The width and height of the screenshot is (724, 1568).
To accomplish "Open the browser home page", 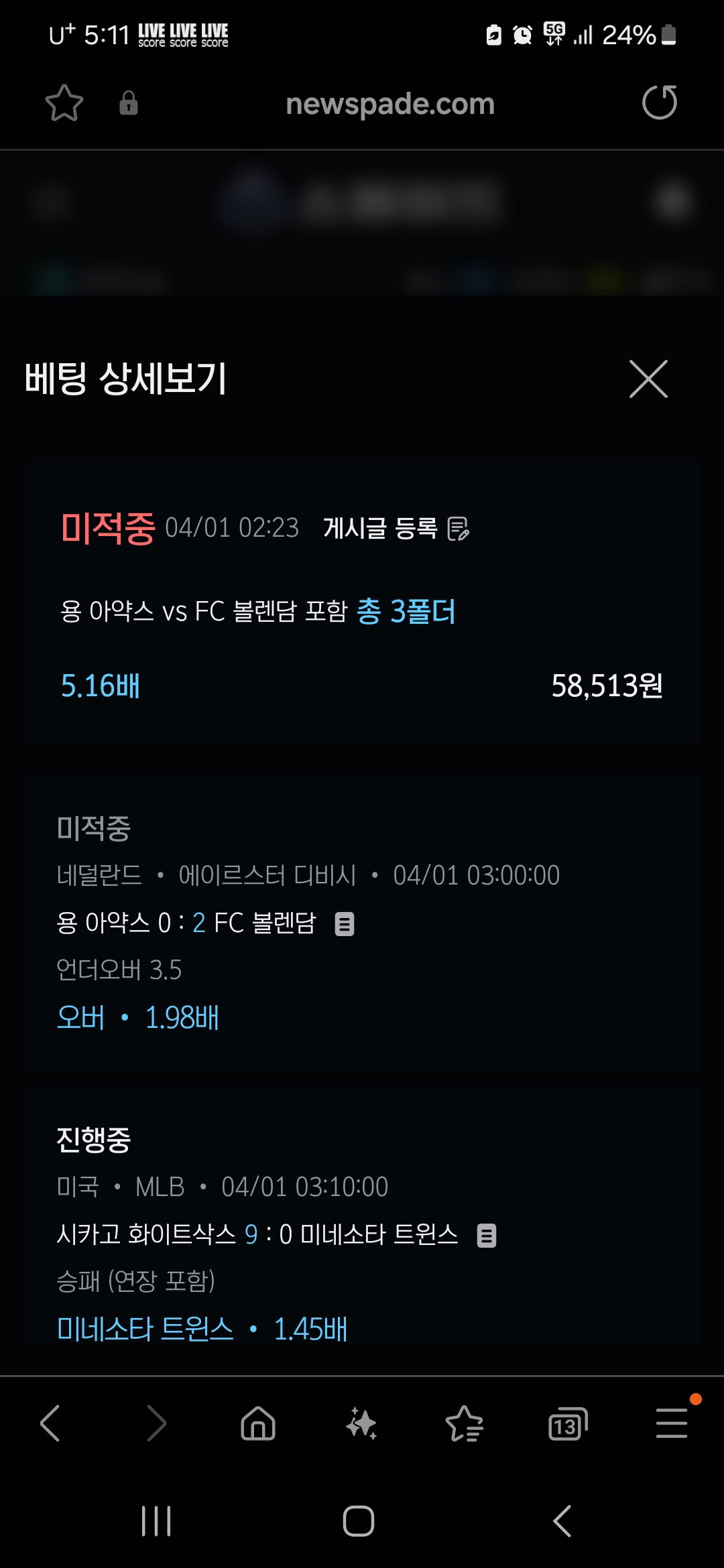I will pos(258,1423).
